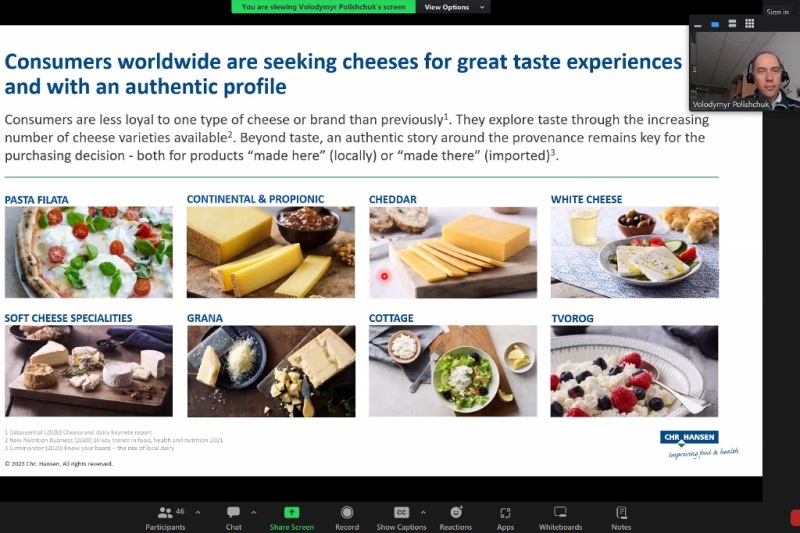
Task: Open the Participants panel
Action: (x=165, y=517)
